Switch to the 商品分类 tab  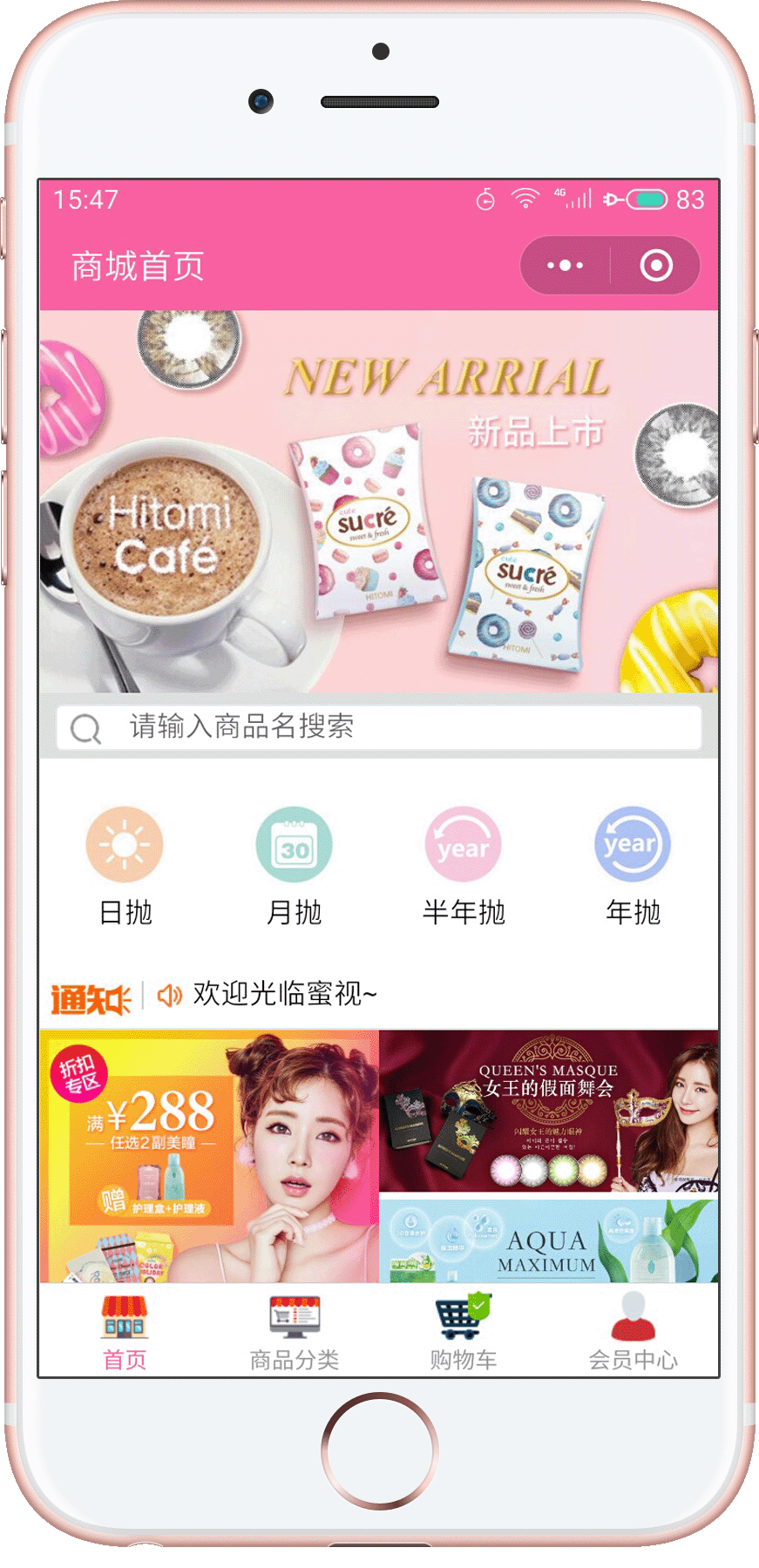pyautogui.click(x=294, y=1333)
